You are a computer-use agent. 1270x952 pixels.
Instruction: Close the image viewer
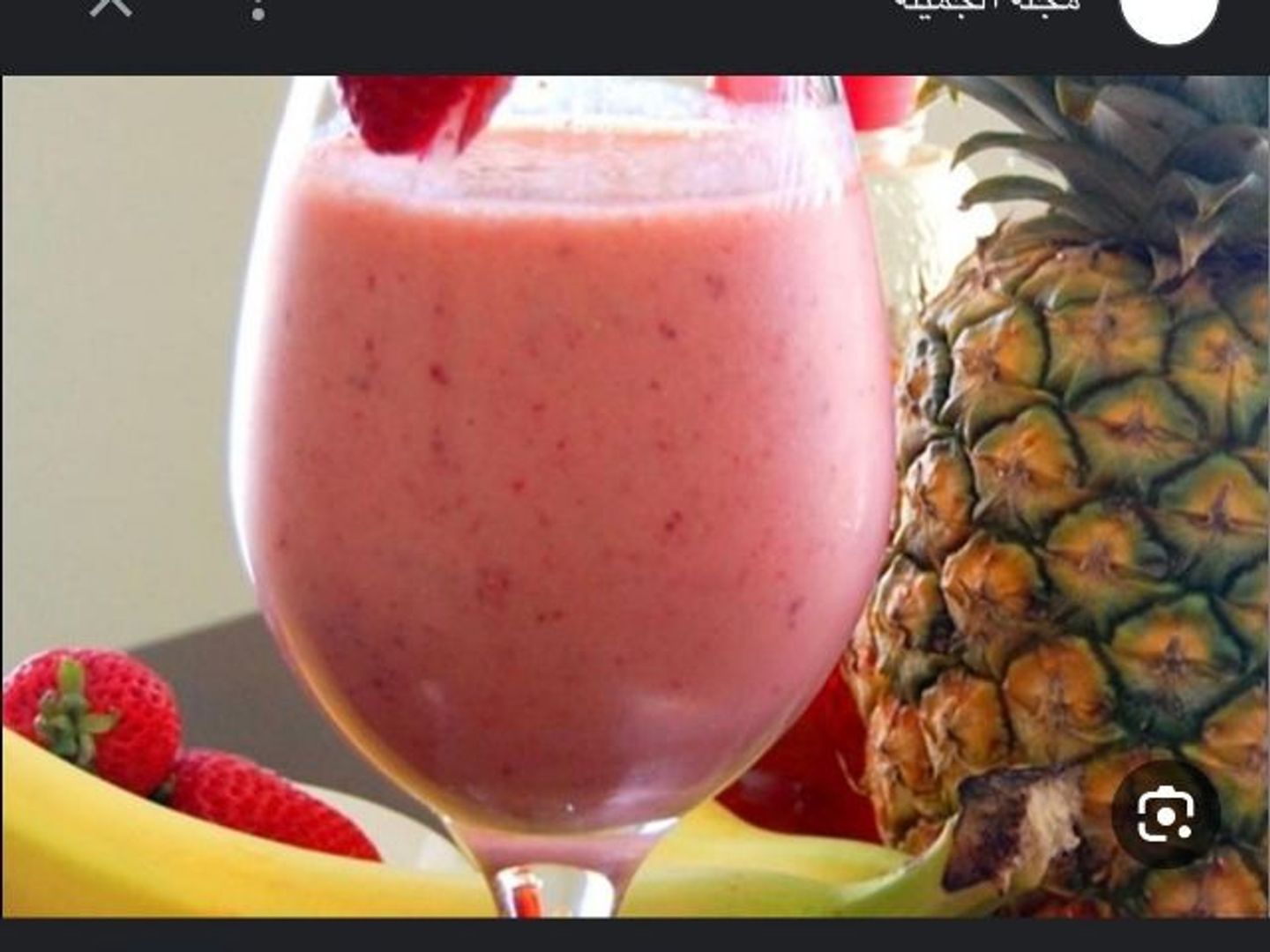pyautogui.click(x=111, y=5)
